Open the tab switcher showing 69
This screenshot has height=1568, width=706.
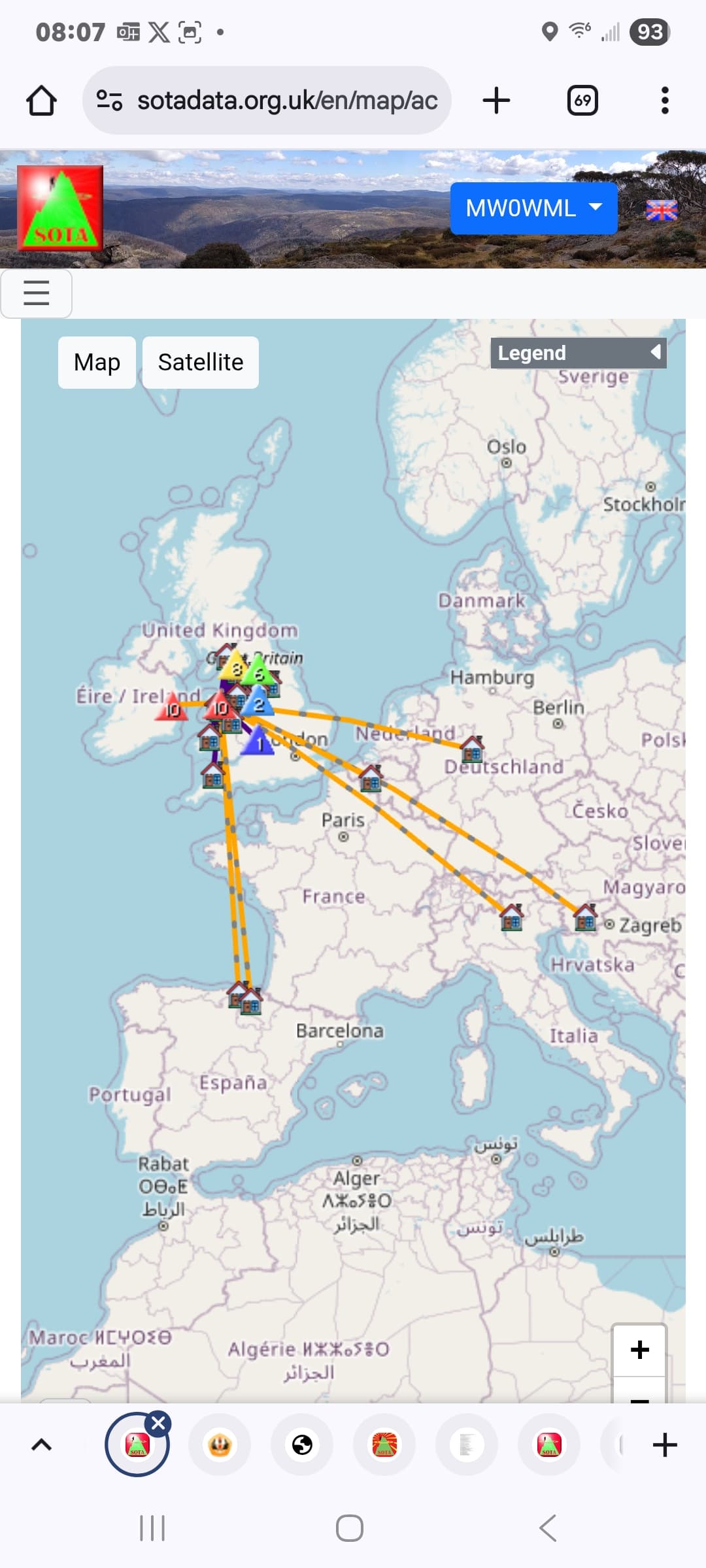(582, 101)
